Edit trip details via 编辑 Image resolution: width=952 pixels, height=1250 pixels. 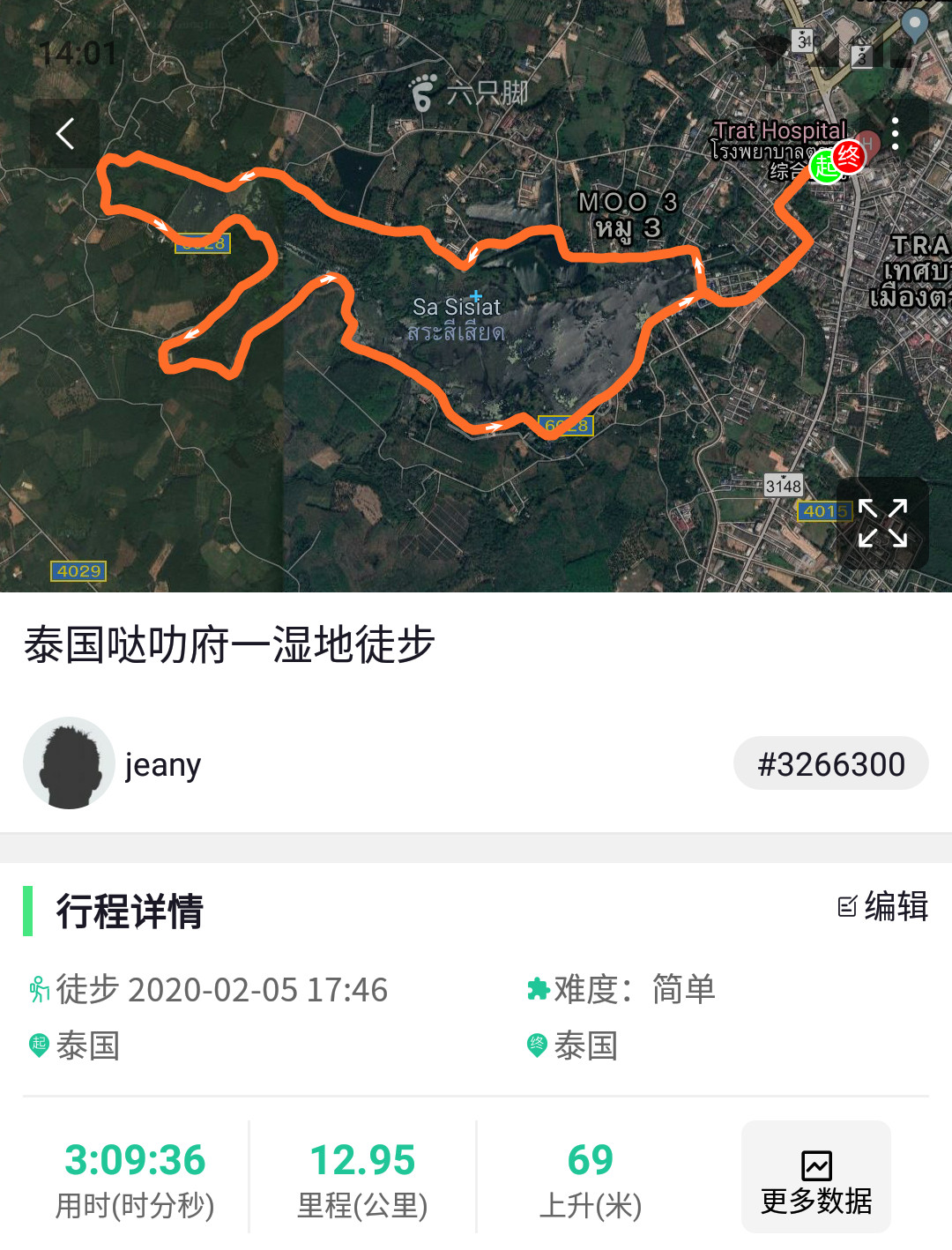[x=883, y=906]
